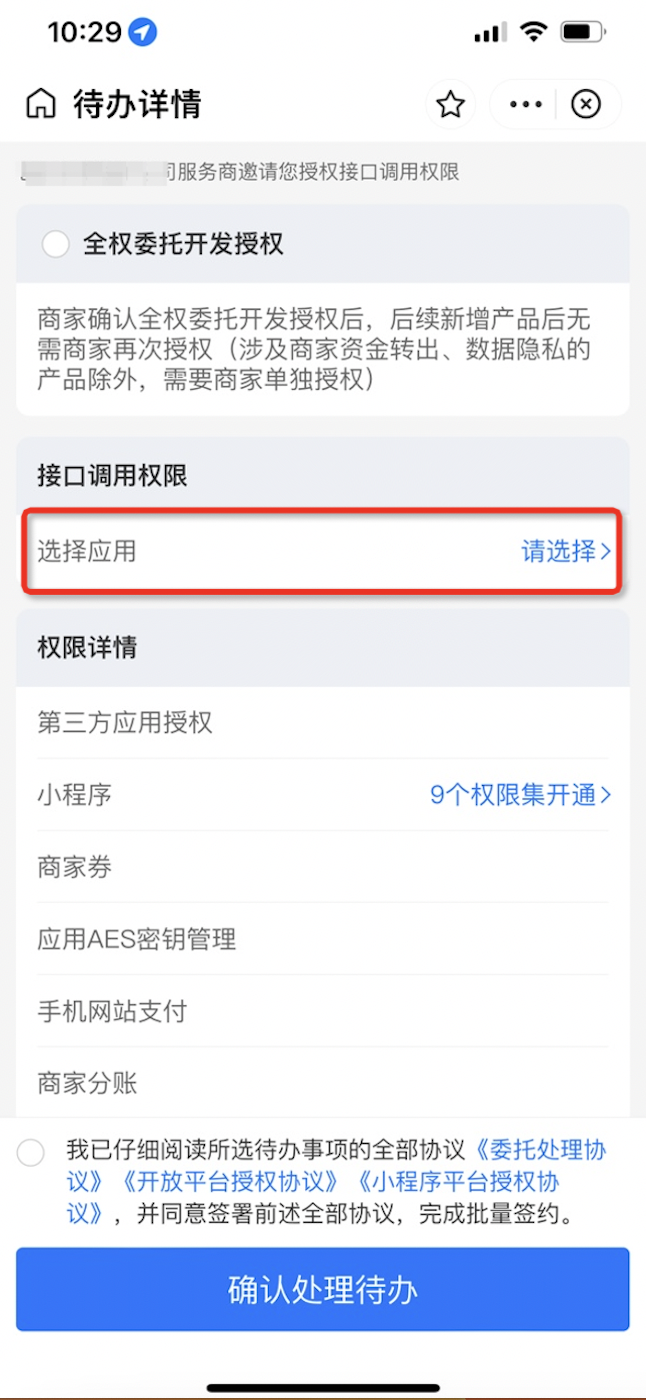Tap the home icon beside 待办详情
This screenshot has height=1400, width=646.
(x=40, y=104)
